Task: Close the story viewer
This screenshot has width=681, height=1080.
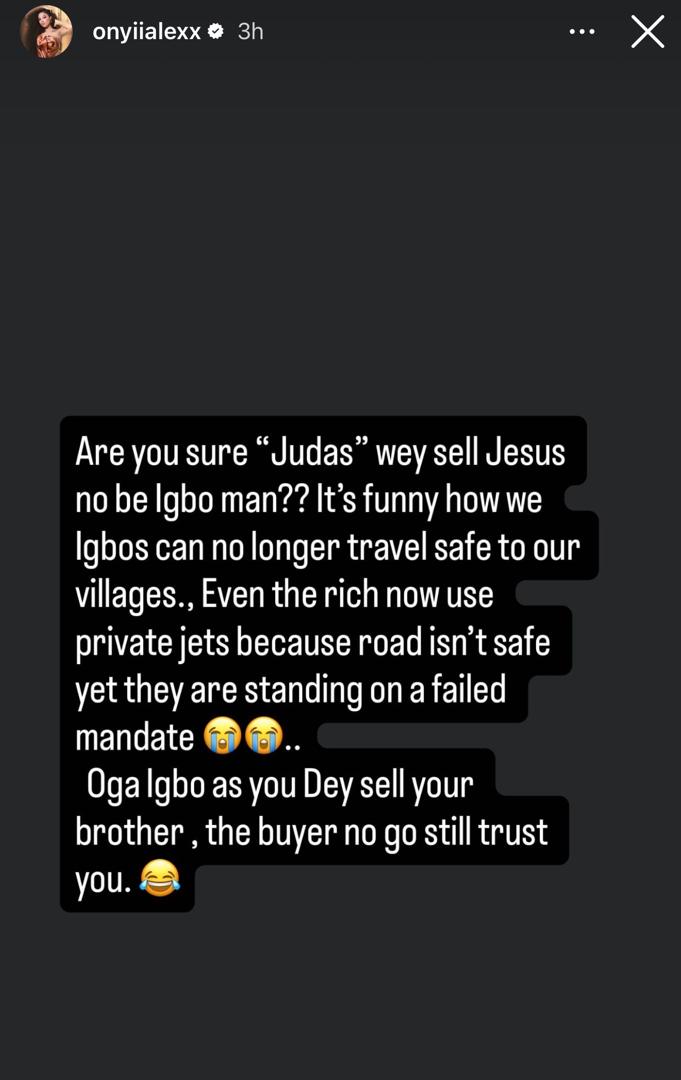Action: pyautogui.click(x=647, y=32)
